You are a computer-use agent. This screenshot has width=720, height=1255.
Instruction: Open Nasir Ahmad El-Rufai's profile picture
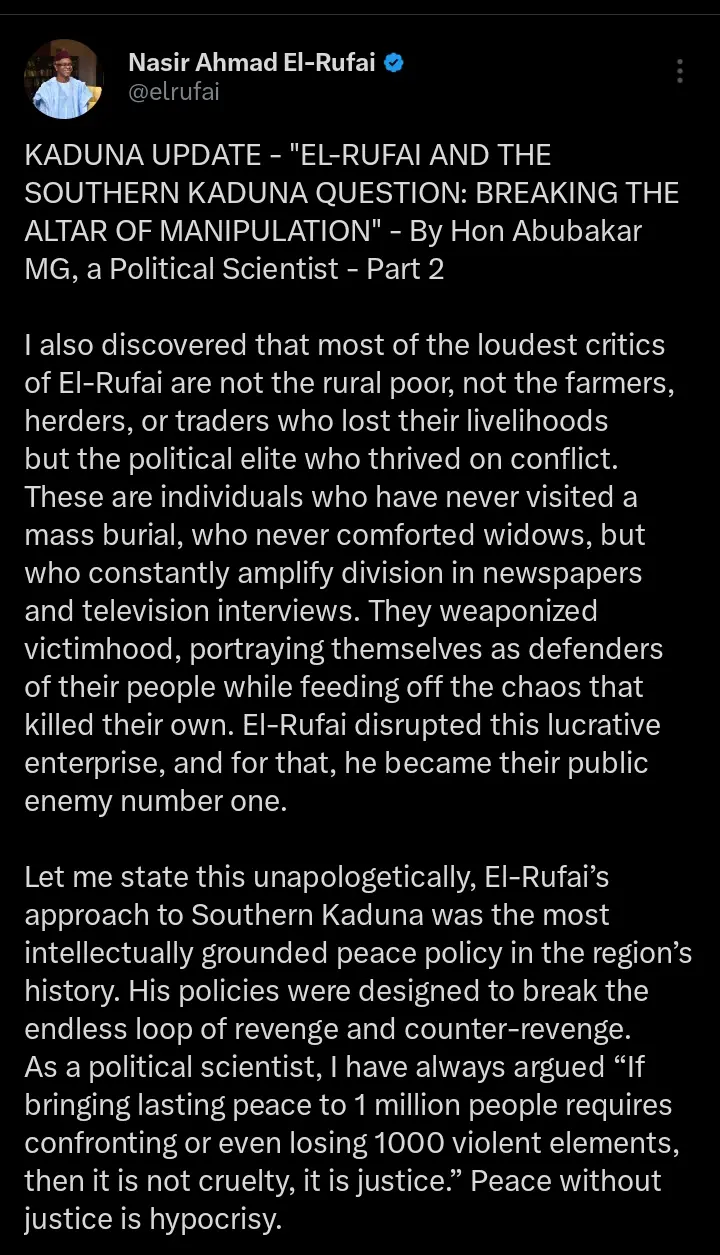pos(62,79)
